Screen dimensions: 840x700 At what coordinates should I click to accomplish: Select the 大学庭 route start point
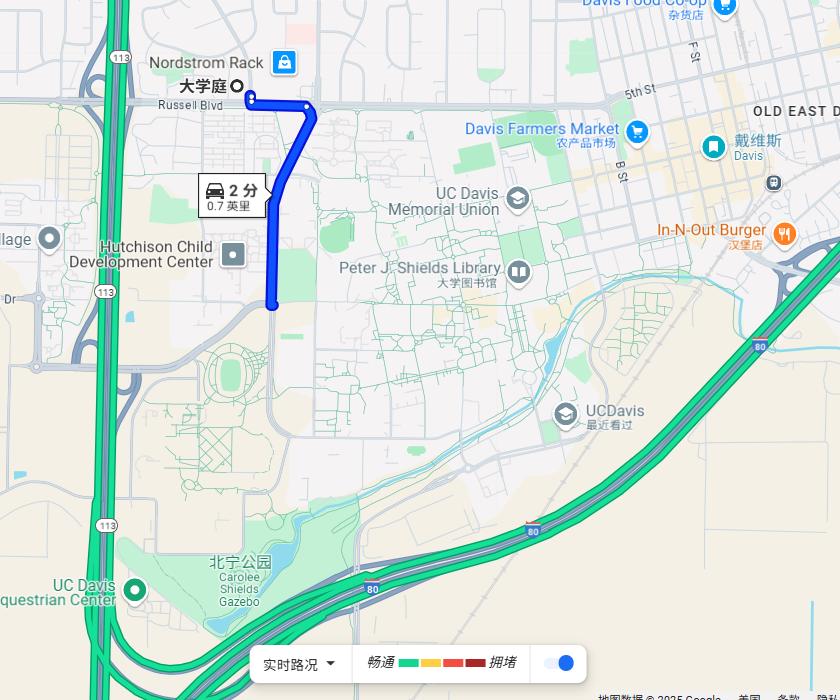point(237,87)
